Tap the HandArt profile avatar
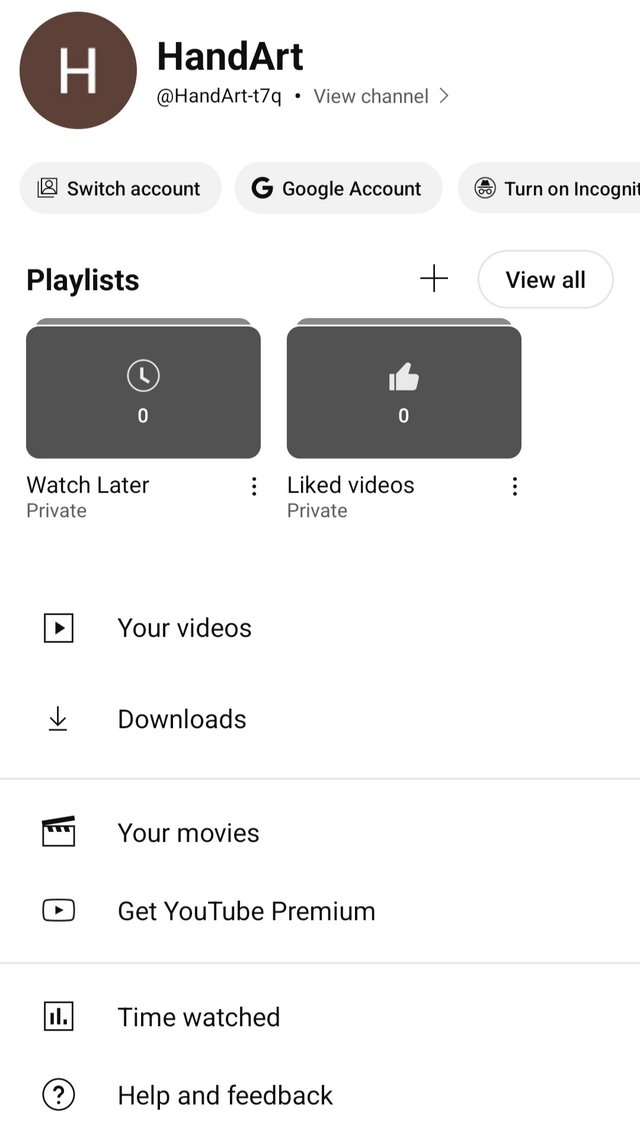 [78, 70]
